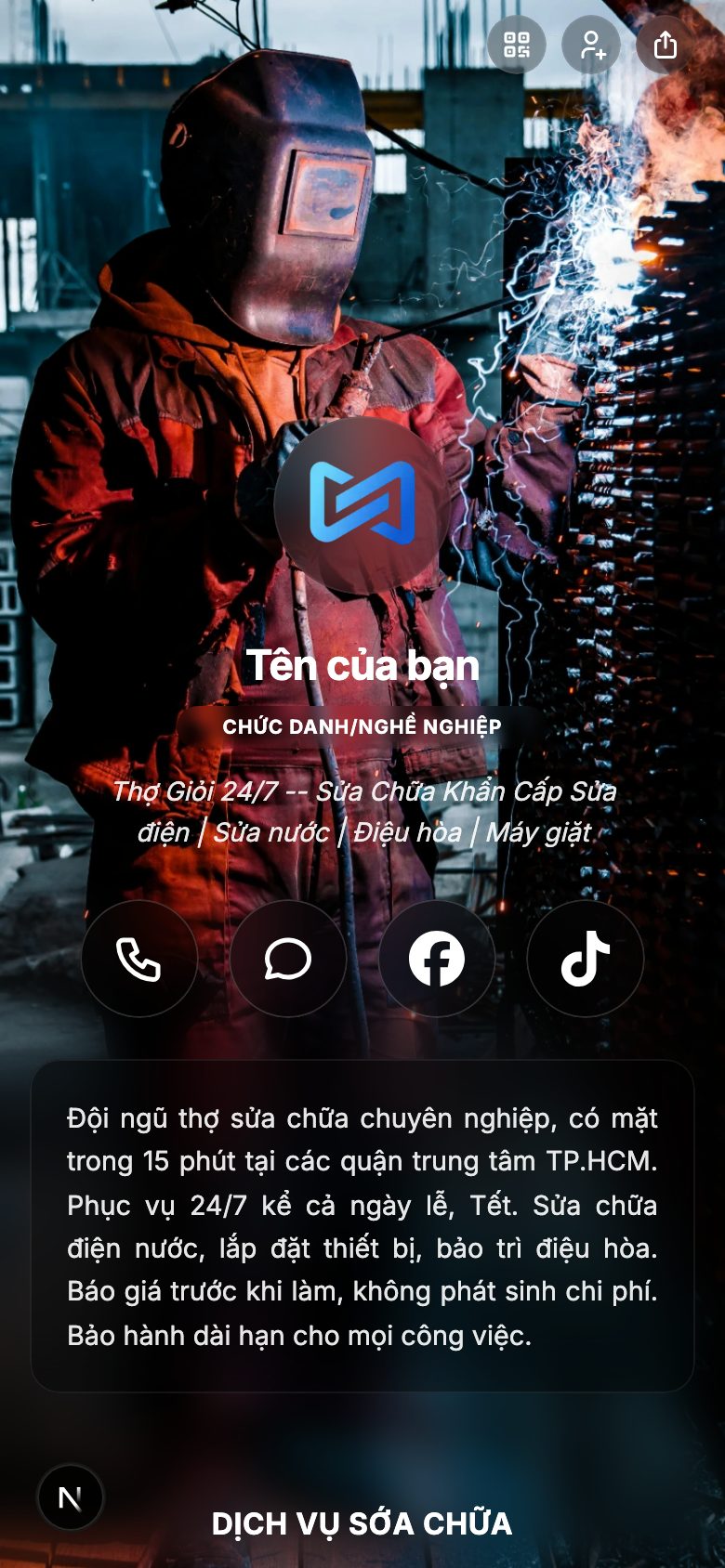The image size is (725, 1568).
Task: Visit the Facebook profile icon
Action: 437,960
